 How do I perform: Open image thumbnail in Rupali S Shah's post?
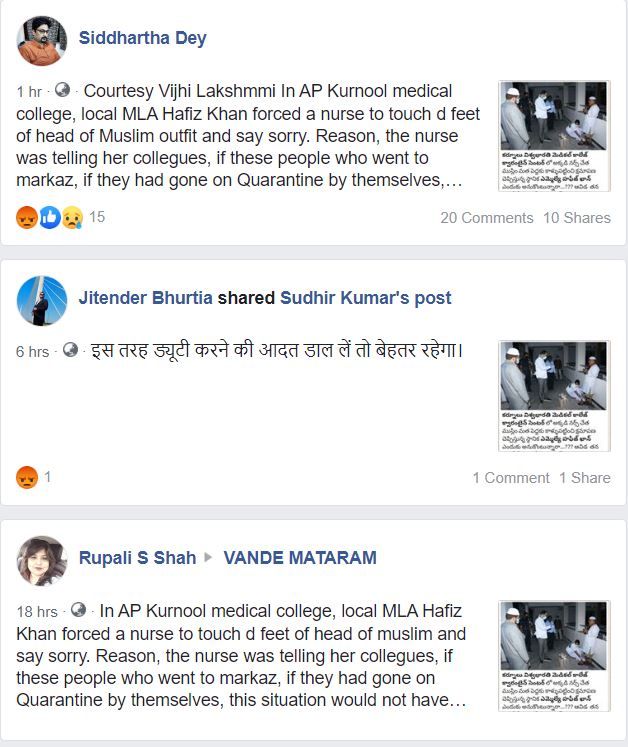click(x=554, y=655)
